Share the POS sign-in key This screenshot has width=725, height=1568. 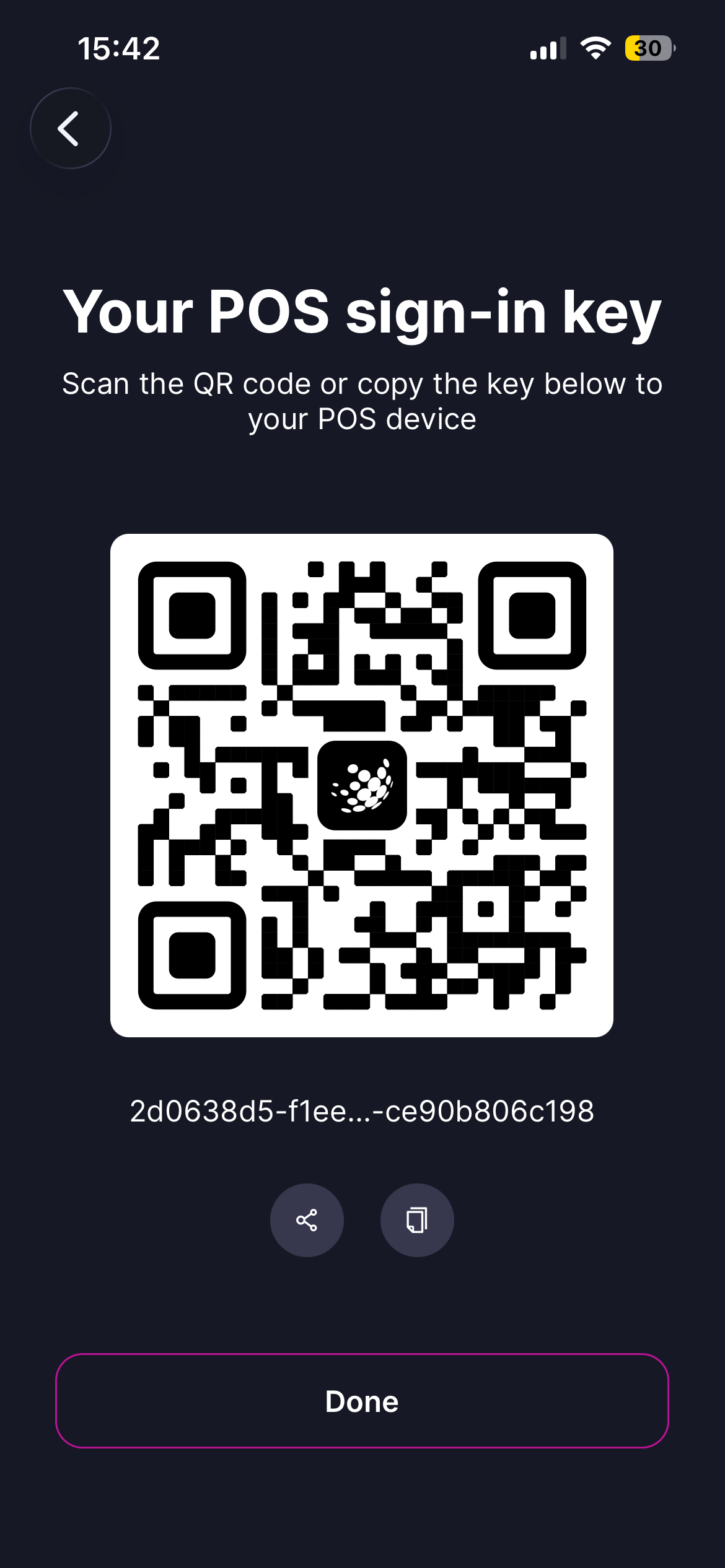(307, 1220)
